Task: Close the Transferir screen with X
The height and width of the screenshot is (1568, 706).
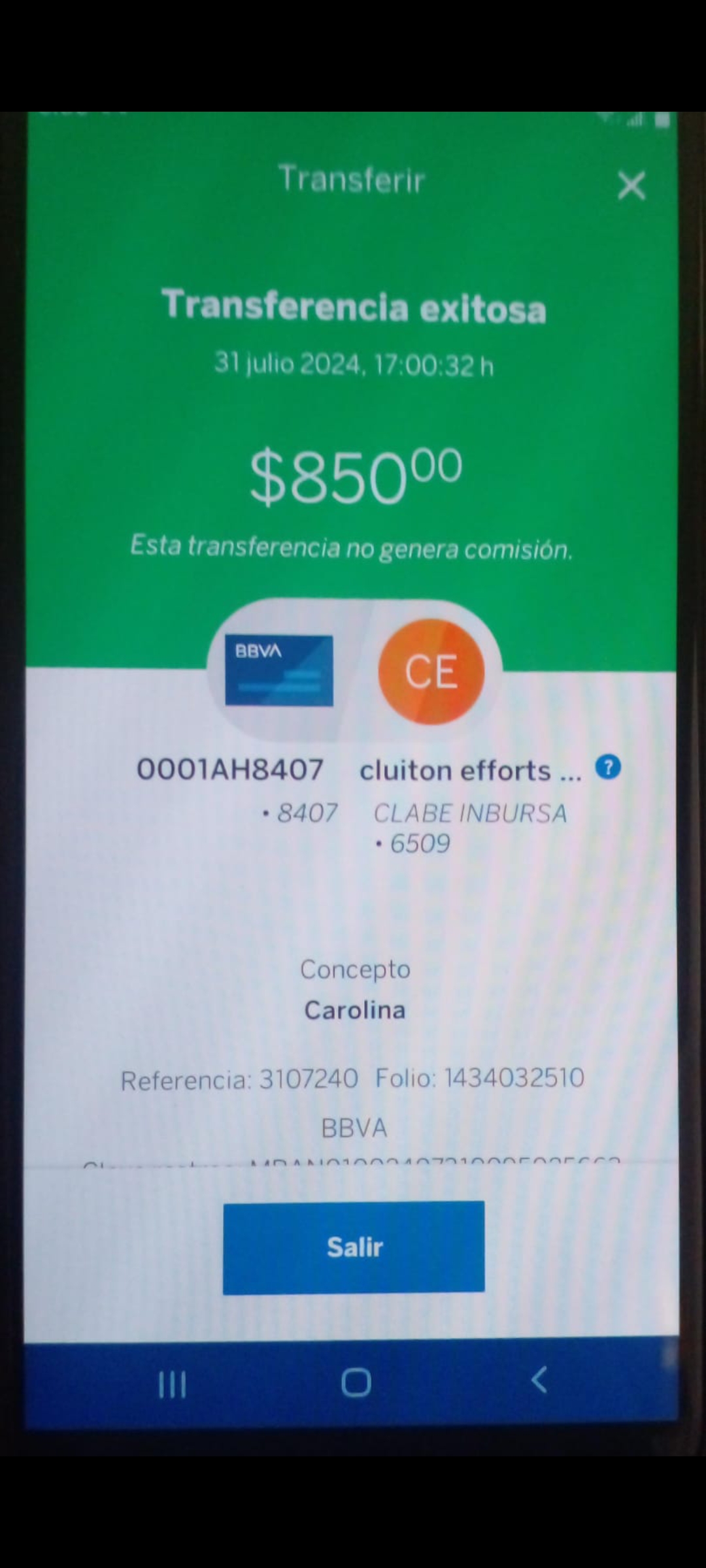Action: [x=631, y=186]
